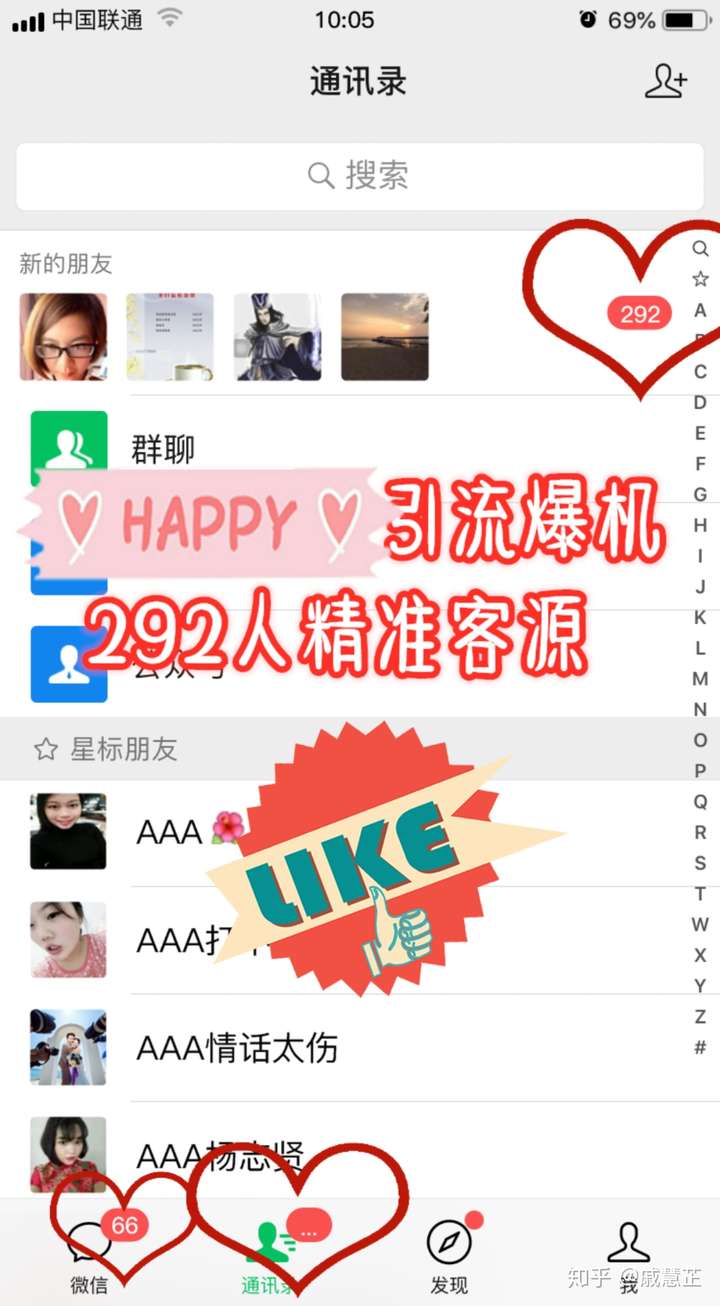720x1306 pixels.
Task: Jump to letter M in index
Action: click(700, 679)
